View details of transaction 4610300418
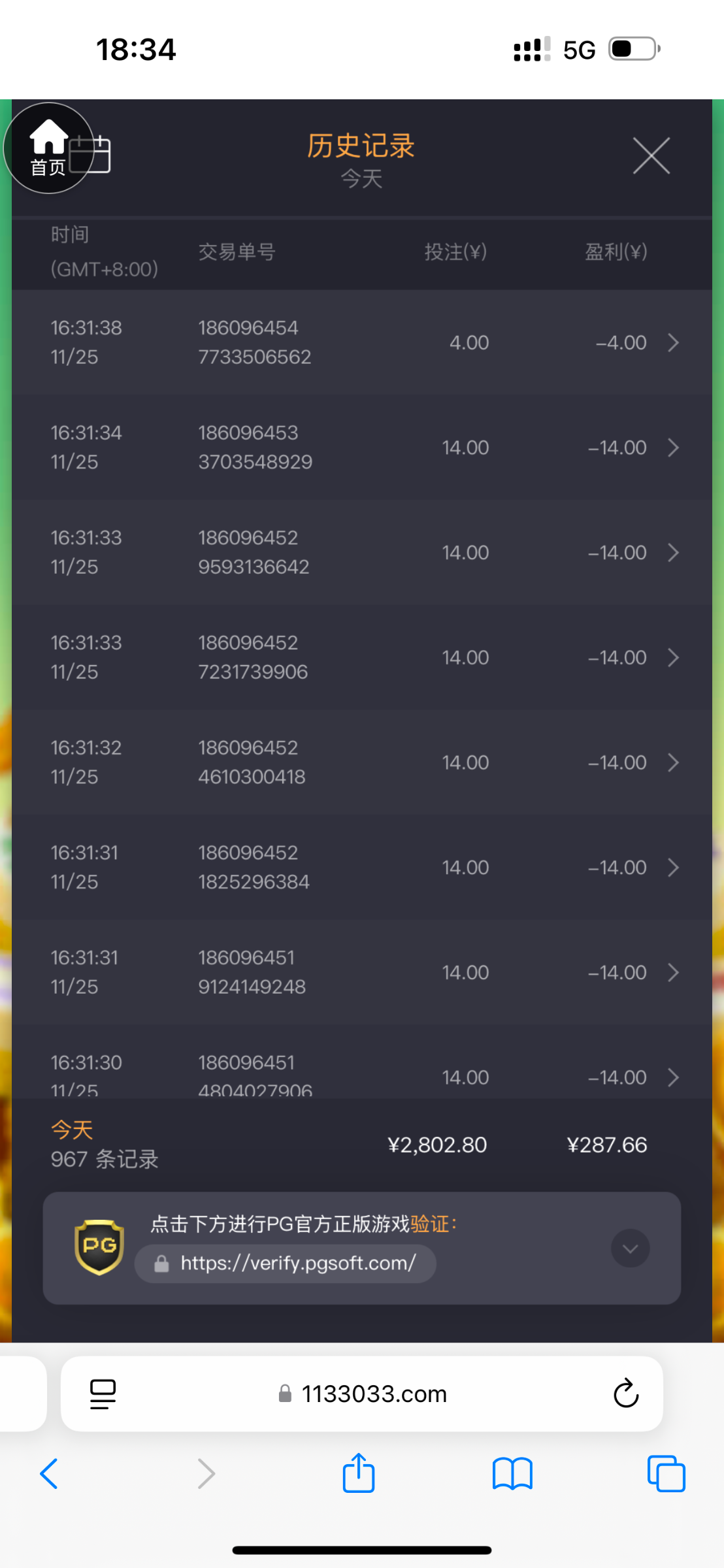 click(362, 762)
